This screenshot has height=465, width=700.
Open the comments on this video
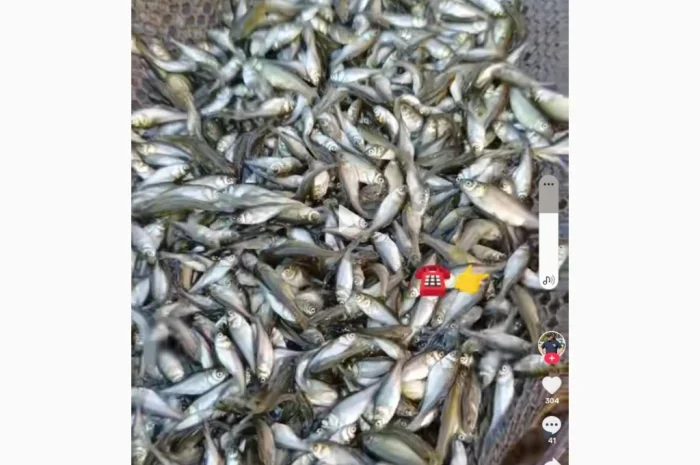click(x=551, y=425)
